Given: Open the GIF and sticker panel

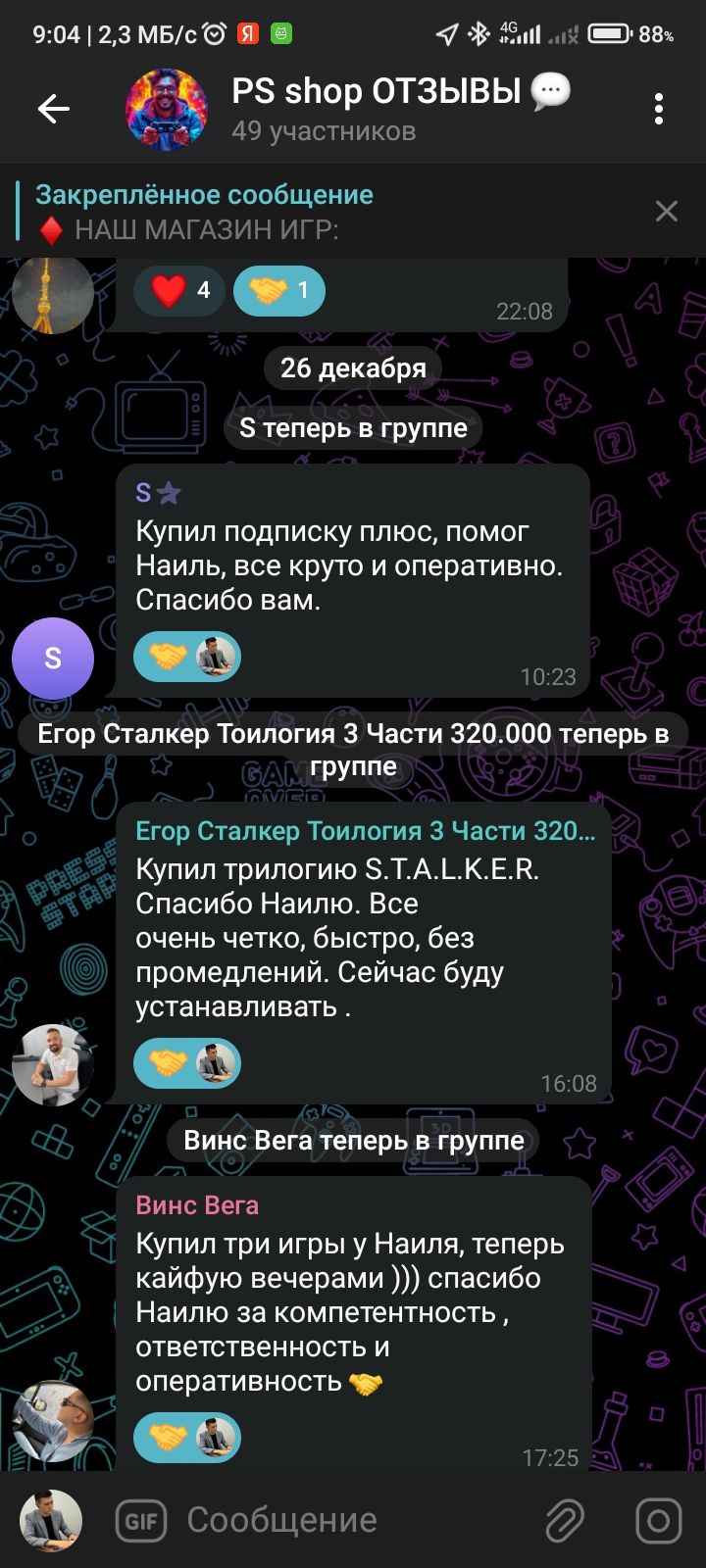Looking at the screenshot, I should tap(141, 1520).
